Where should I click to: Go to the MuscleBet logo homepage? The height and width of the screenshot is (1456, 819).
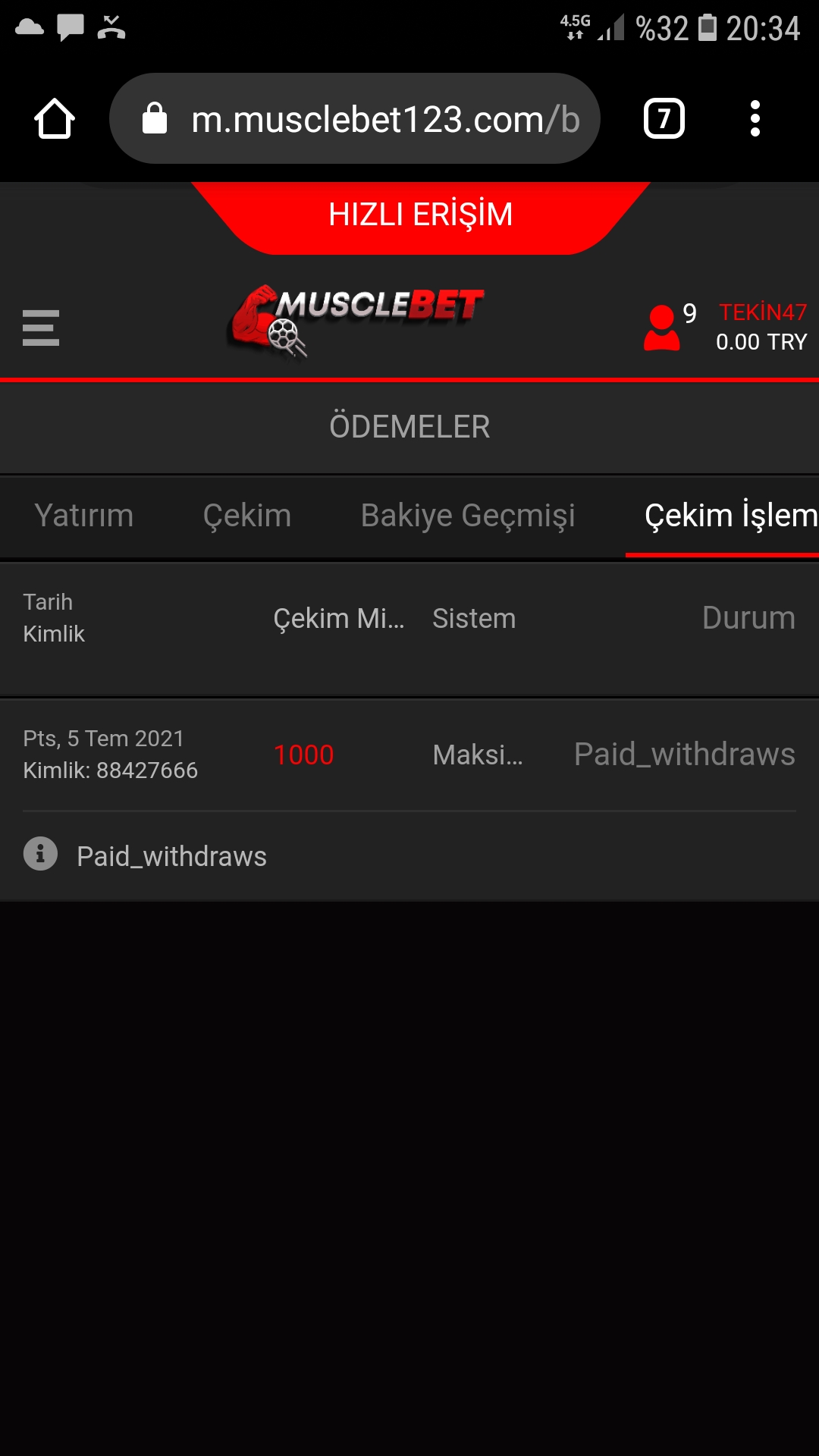click(x=356, y=318)
